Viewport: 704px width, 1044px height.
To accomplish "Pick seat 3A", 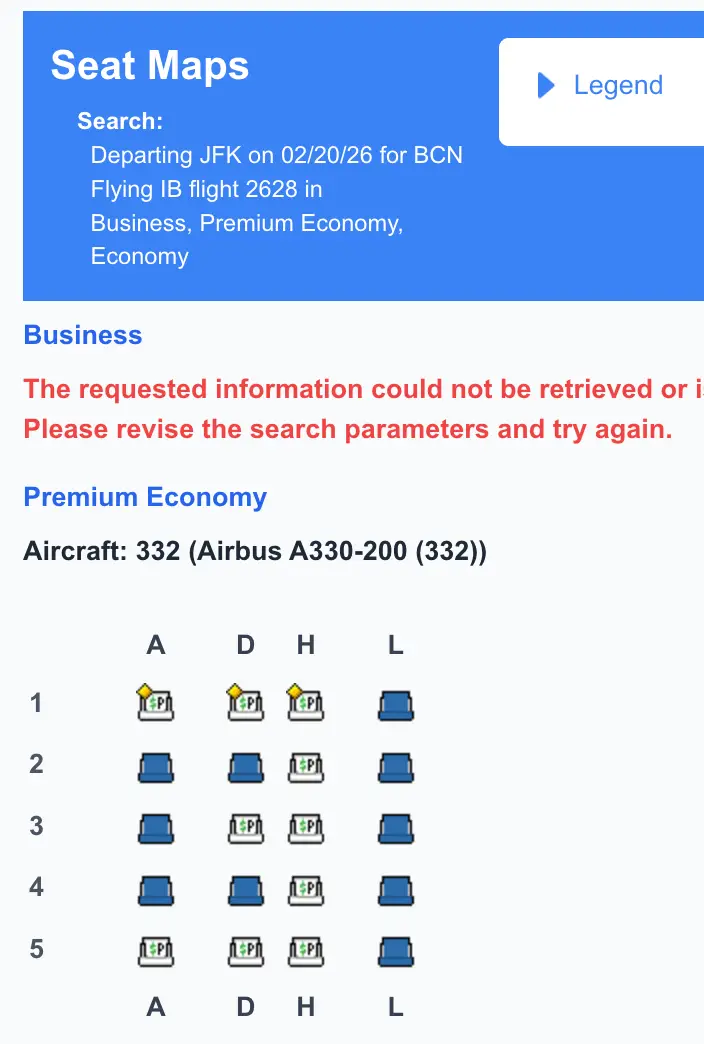I will (155, 829).
